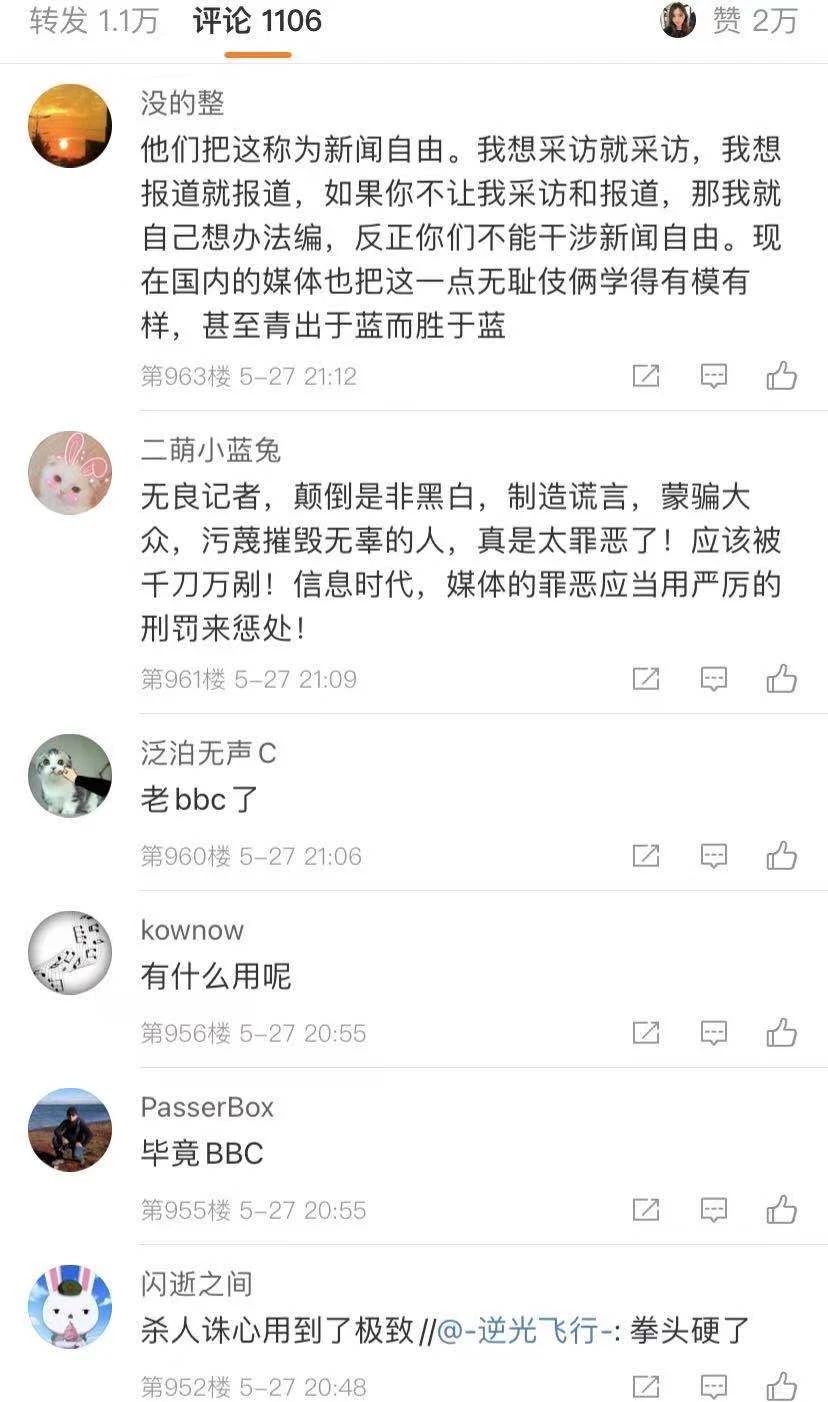
Task: Like 泛泊无声C's comment
Action: tap(781, 856)
